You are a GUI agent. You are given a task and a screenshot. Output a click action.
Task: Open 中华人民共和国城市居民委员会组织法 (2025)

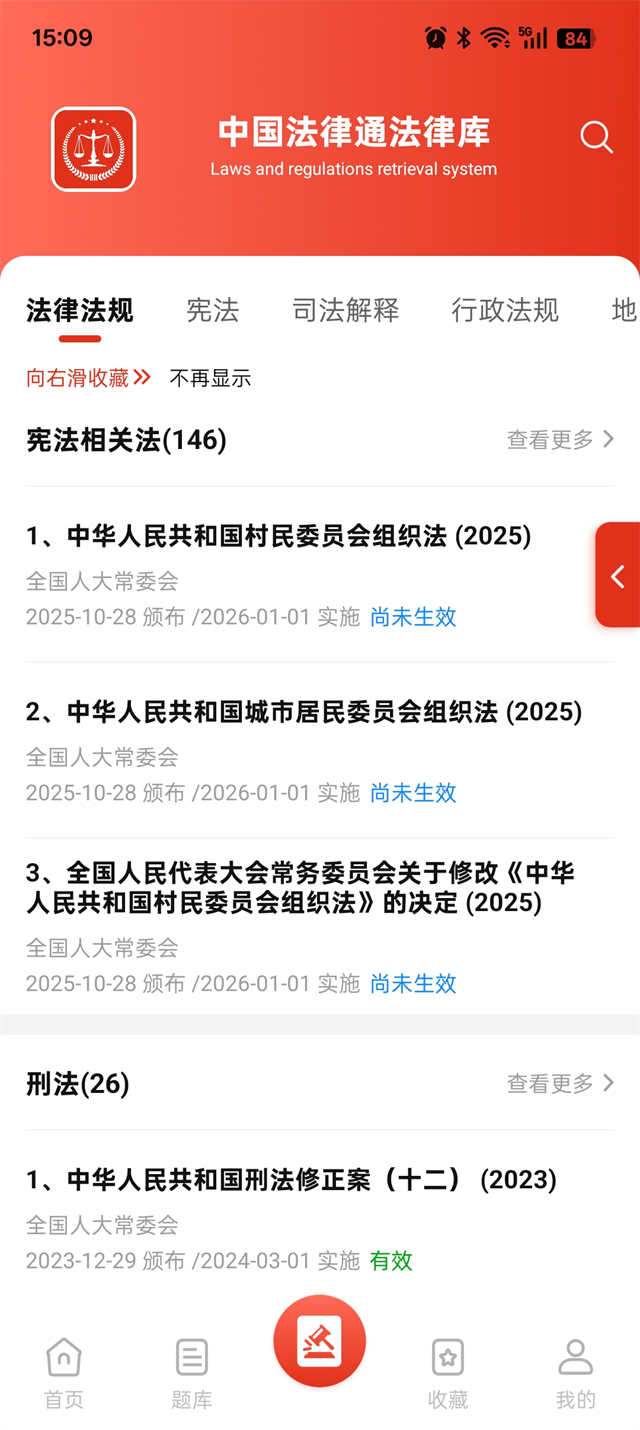304,713
